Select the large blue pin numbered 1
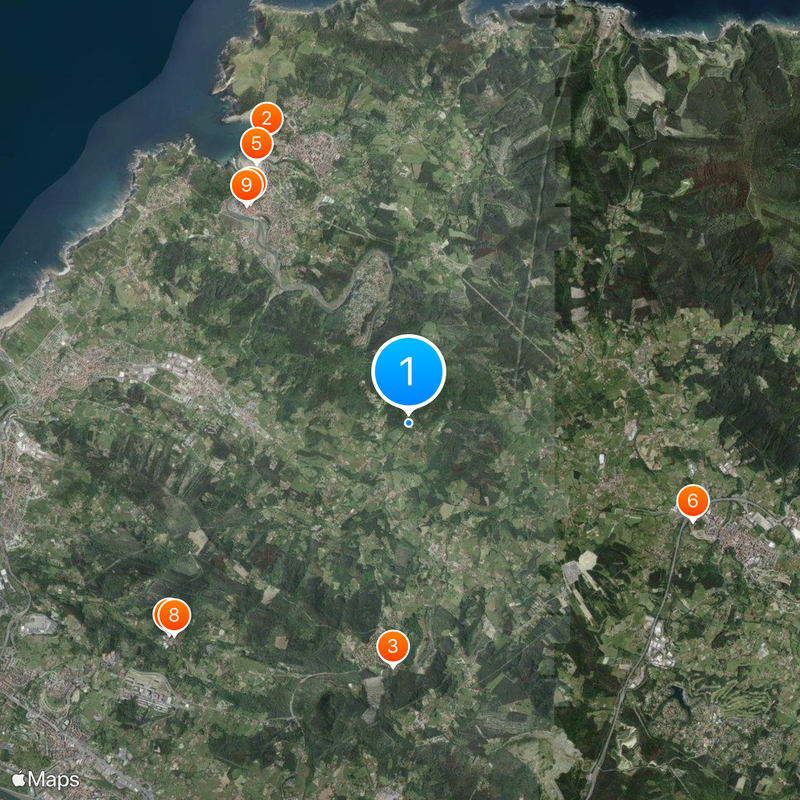 [408, 372]
